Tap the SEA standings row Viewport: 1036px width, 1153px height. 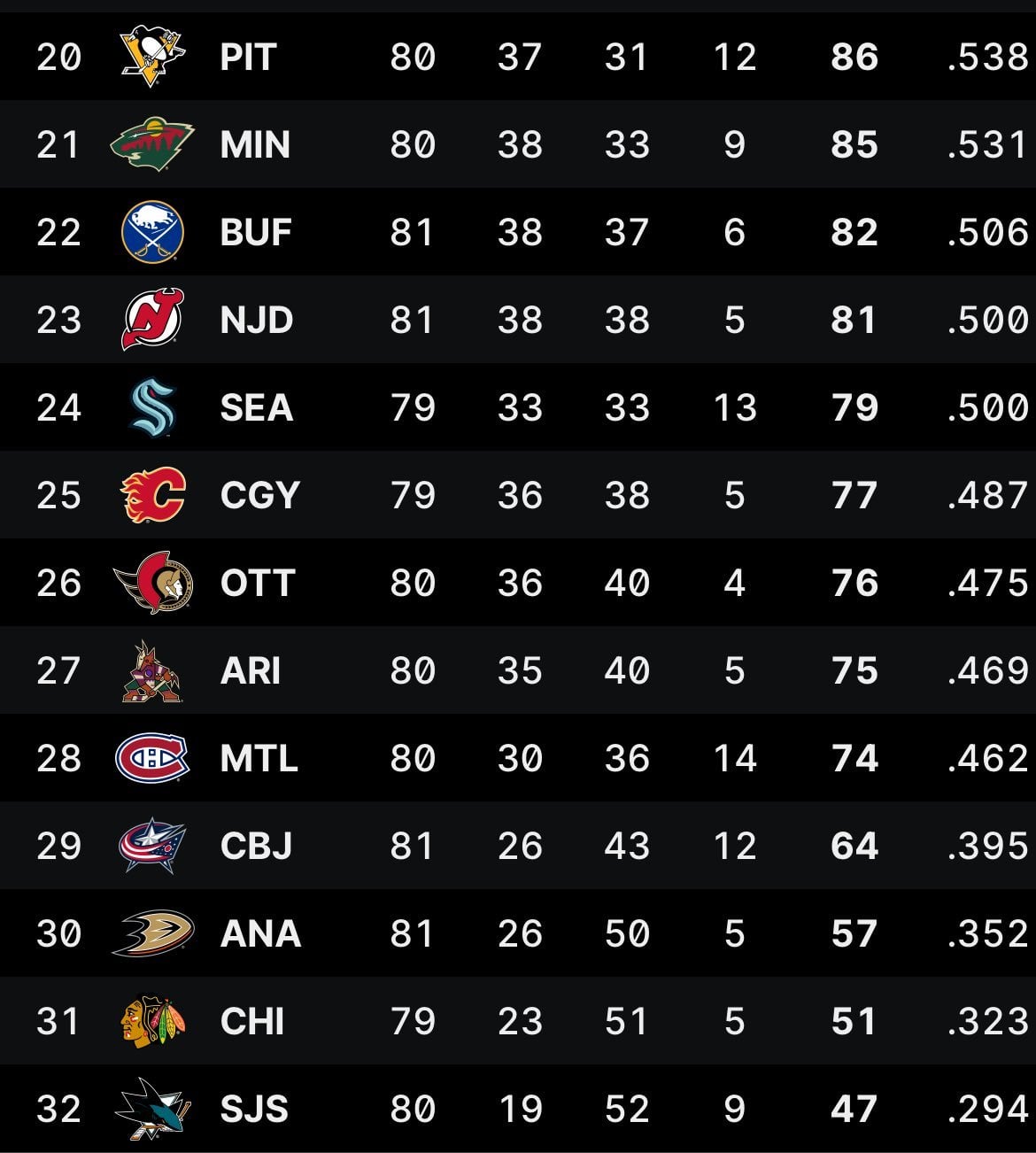[256, 407]
